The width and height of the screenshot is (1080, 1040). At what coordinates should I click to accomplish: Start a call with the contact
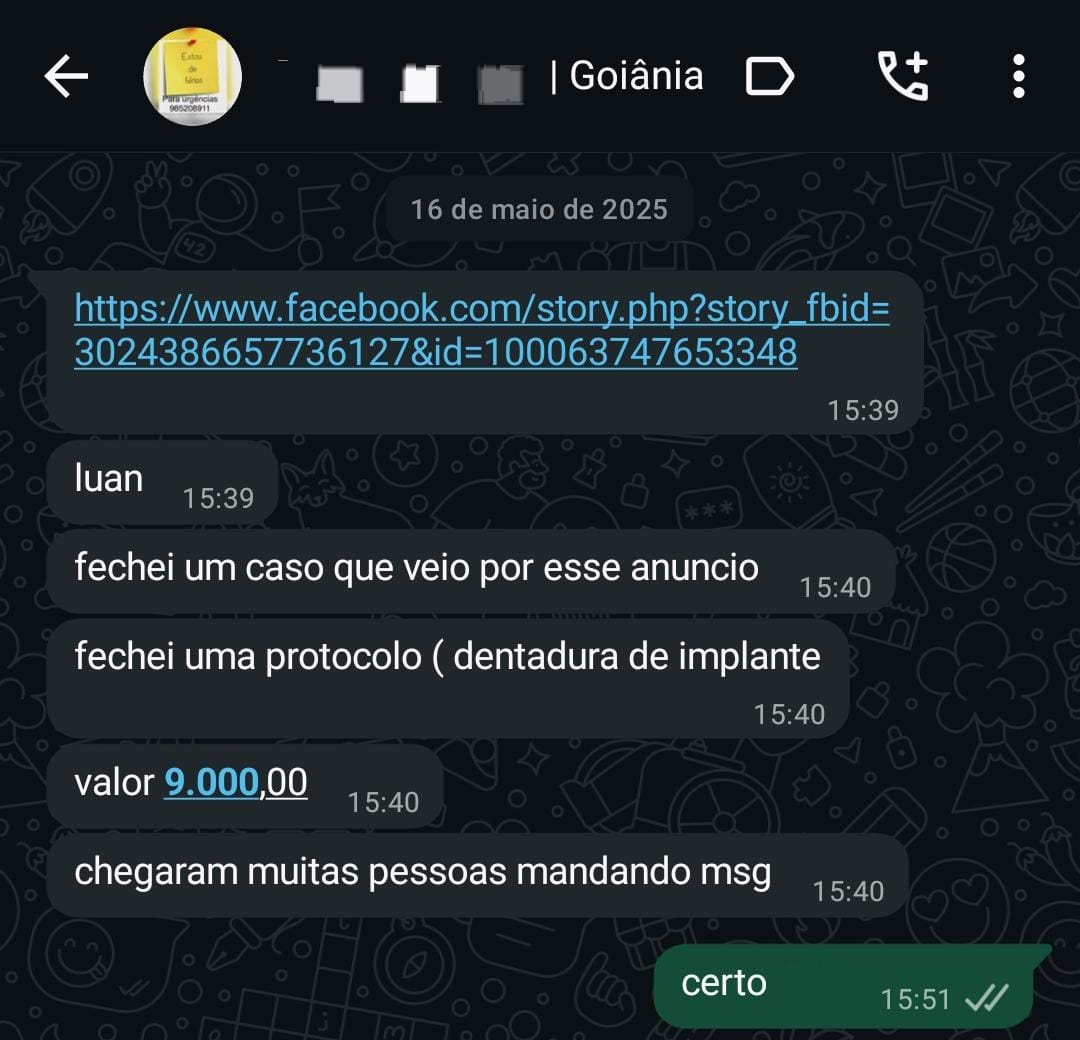pyautogui.click(x=902, y=77)
